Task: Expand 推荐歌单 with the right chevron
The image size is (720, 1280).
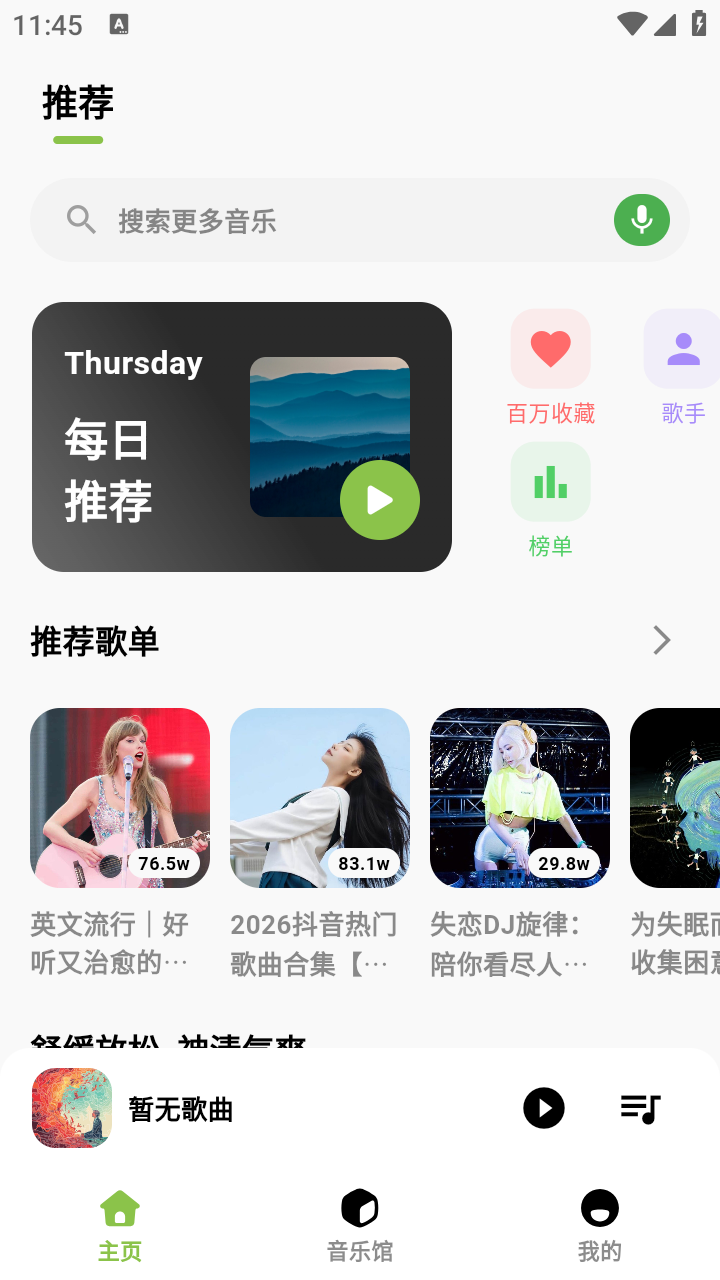Action: pos(661,640)
